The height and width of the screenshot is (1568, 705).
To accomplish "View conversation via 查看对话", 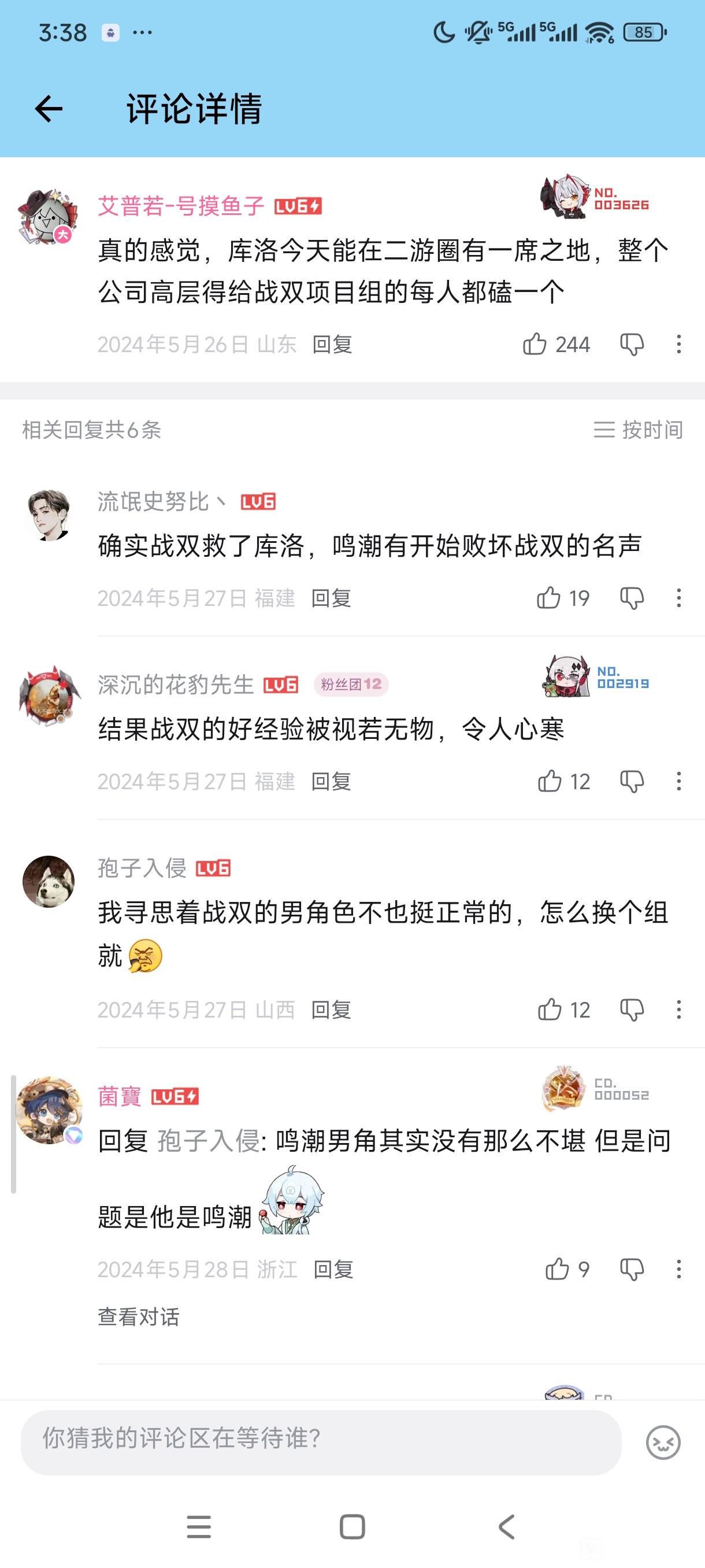I will point(139,1317).
